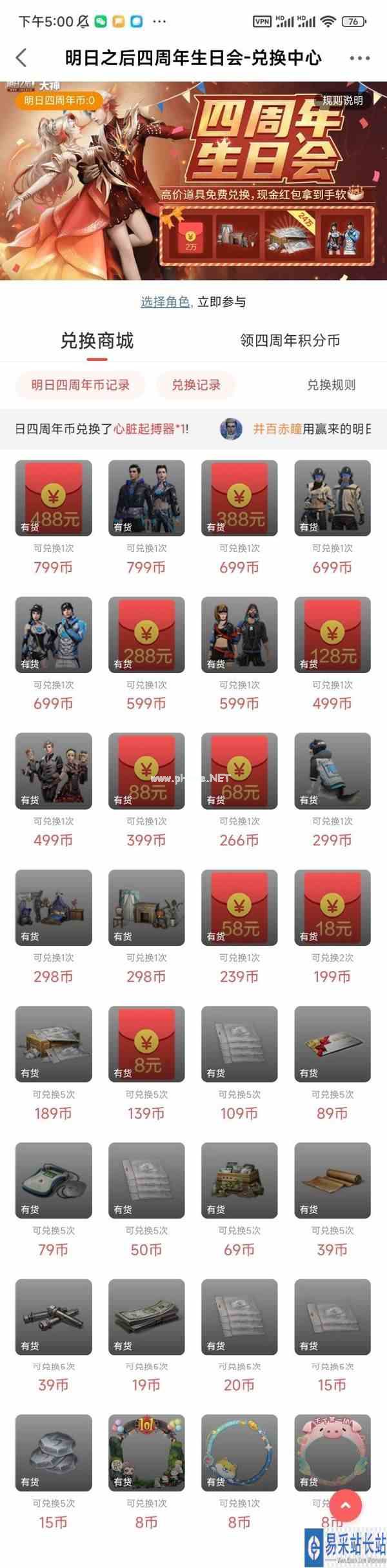Screen dimensions: 387x1568
Task: Switch to 兑换商城 tab
Action: coord(97,340)
